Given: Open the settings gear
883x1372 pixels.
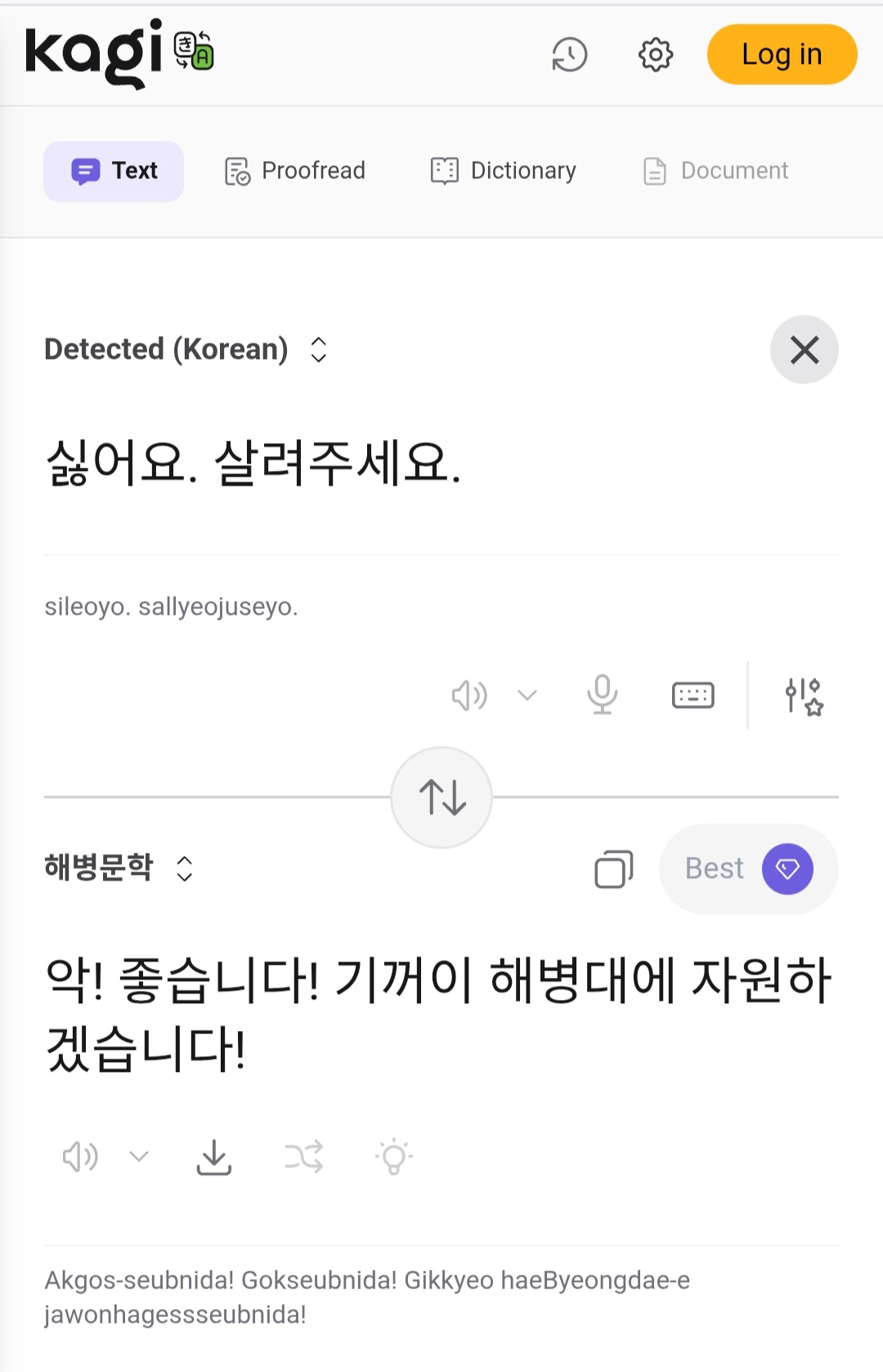Looking at the screenshot, I should (655, 55).
